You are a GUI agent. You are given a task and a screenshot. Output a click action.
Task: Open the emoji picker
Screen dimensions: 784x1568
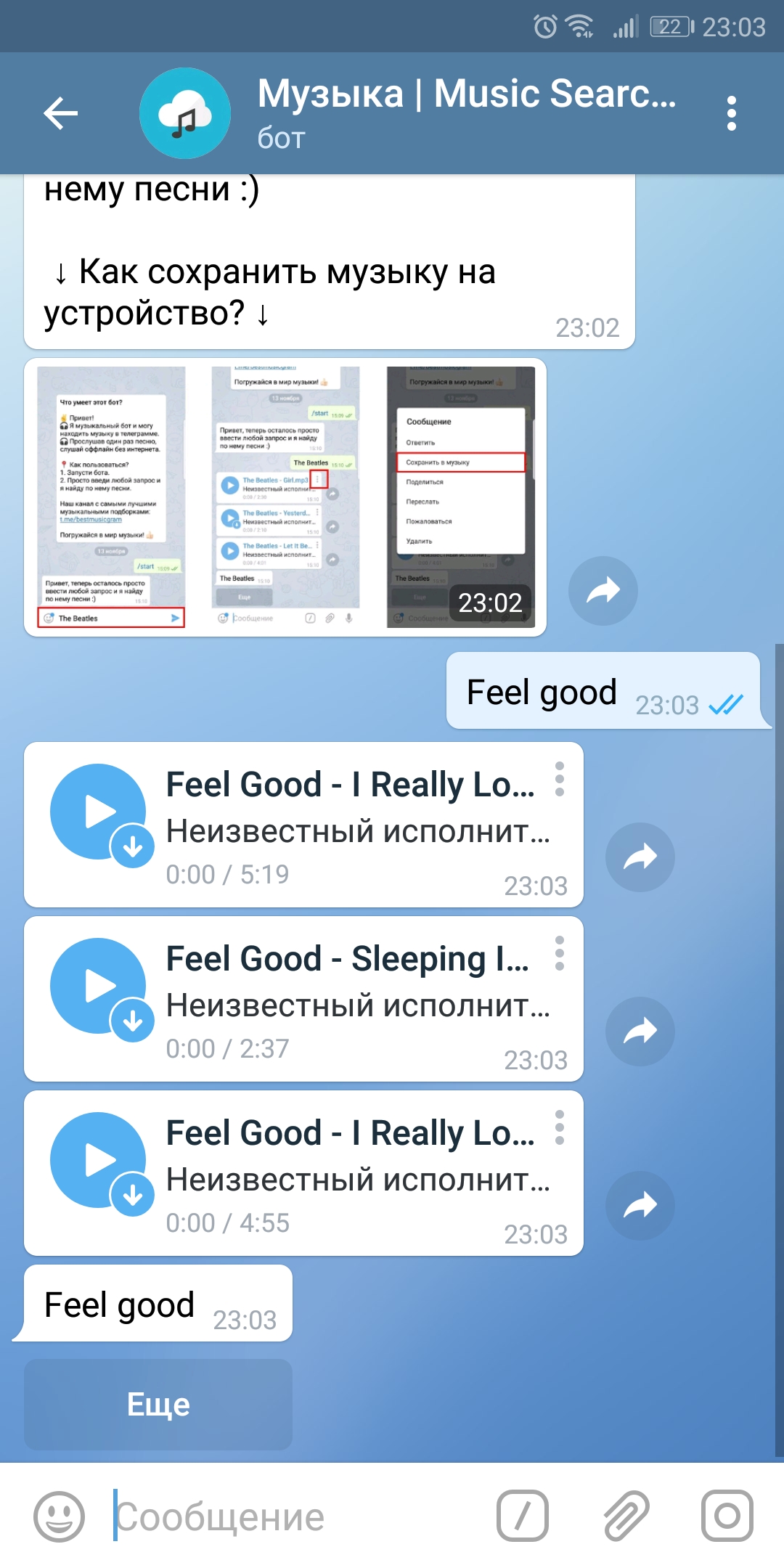(x=60, y=1516)
